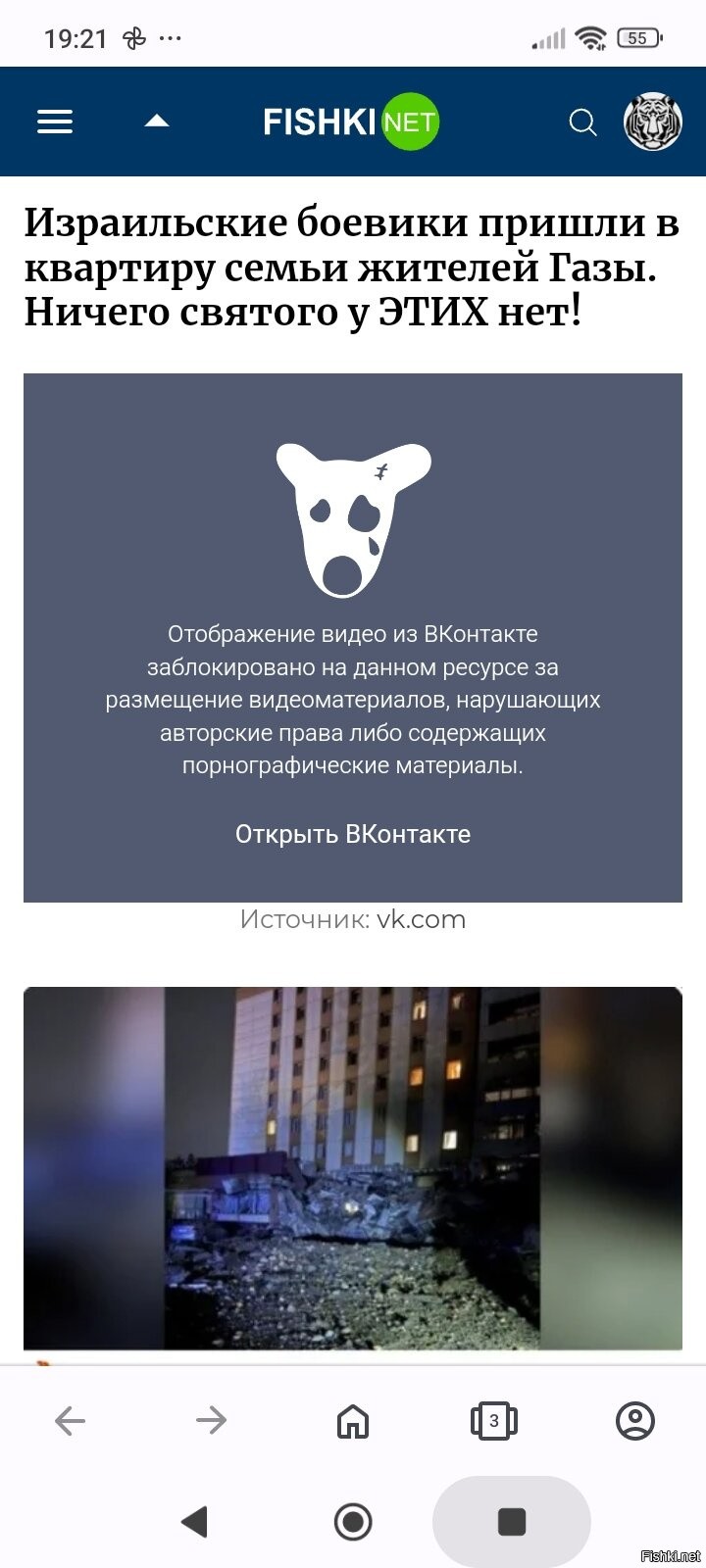Show the 3 open tabs
The width and height of the screenshot is (706, 1568).
494,1420
